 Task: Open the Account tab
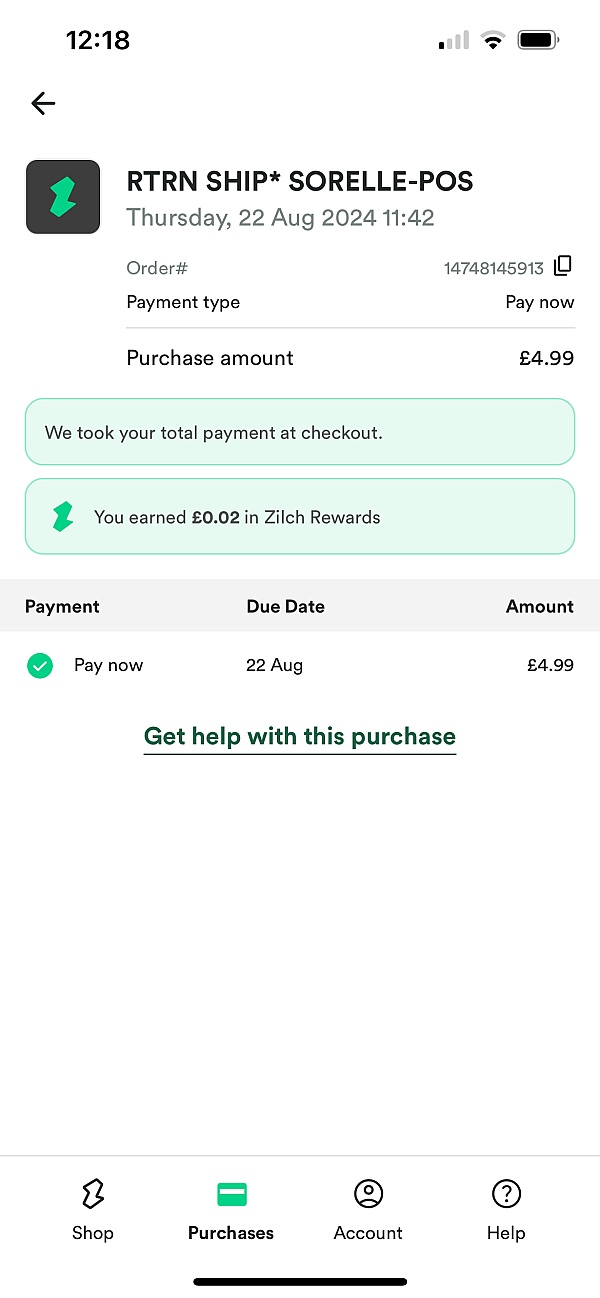point(368,1210)
